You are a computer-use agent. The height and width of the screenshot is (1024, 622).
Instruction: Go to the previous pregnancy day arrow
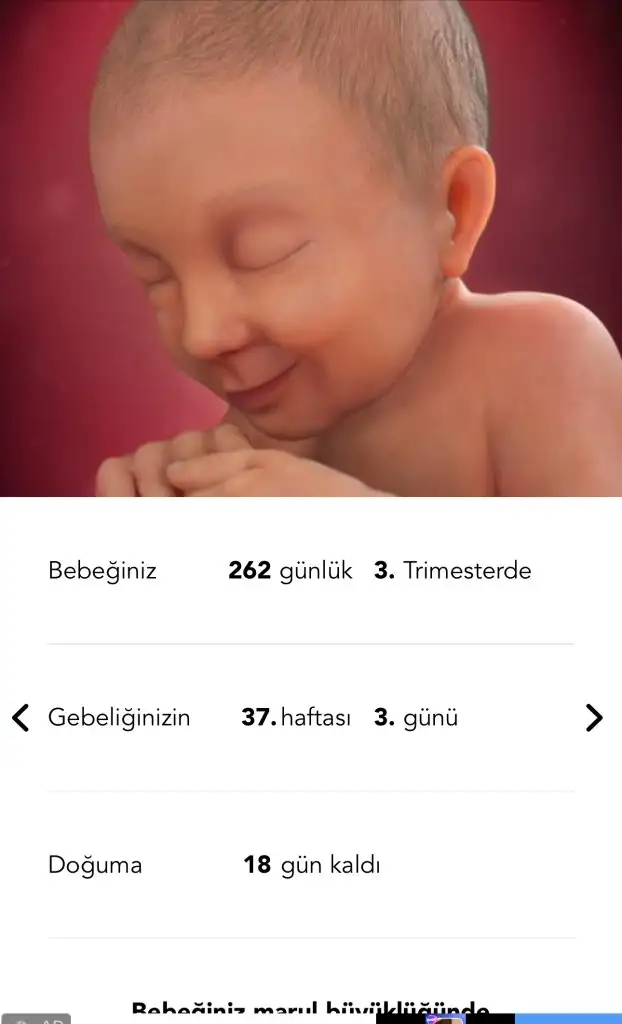tap(20, 718)
